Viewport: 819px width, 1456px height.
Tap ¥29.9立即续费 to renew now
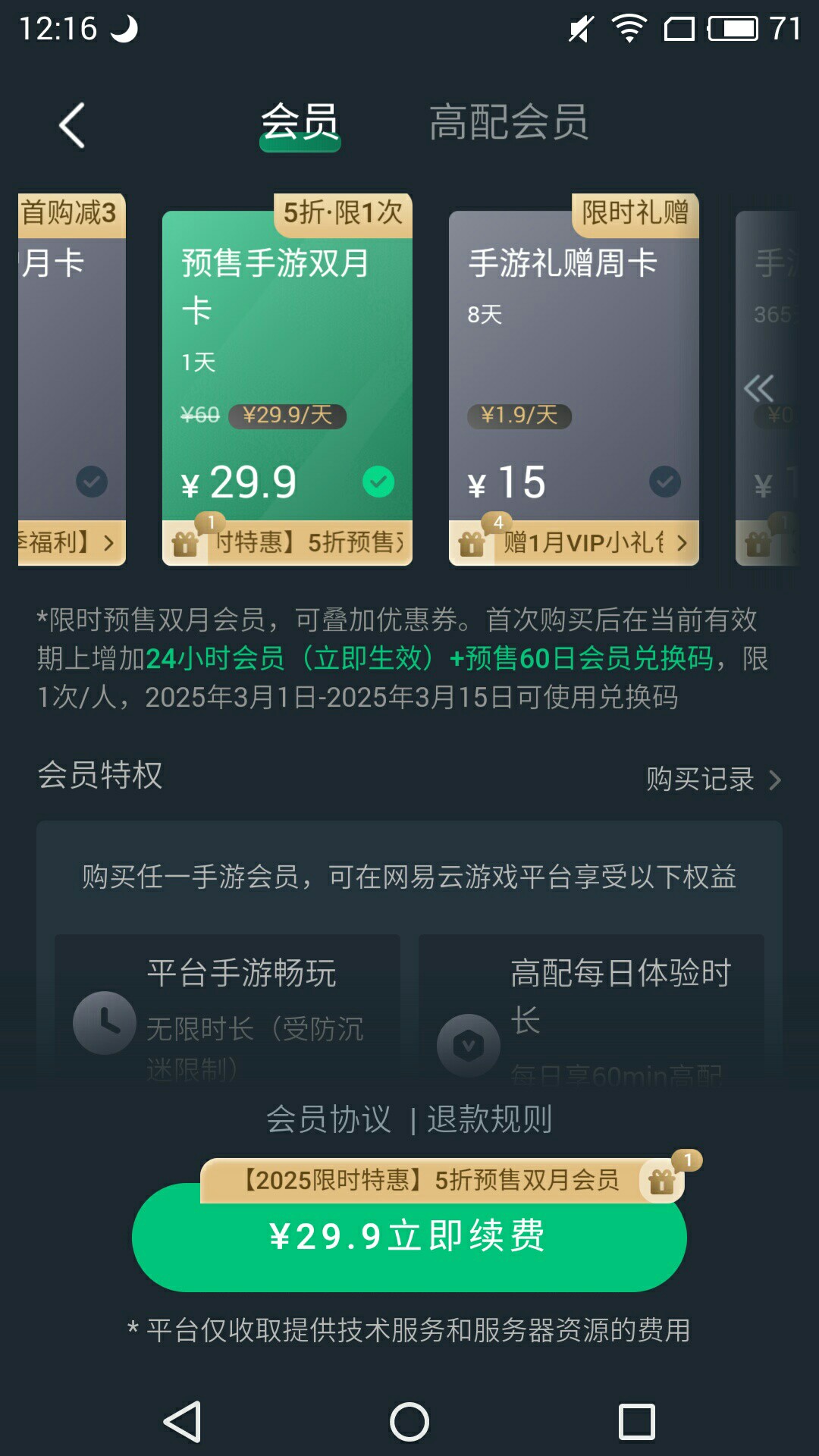click(409, 1238)
